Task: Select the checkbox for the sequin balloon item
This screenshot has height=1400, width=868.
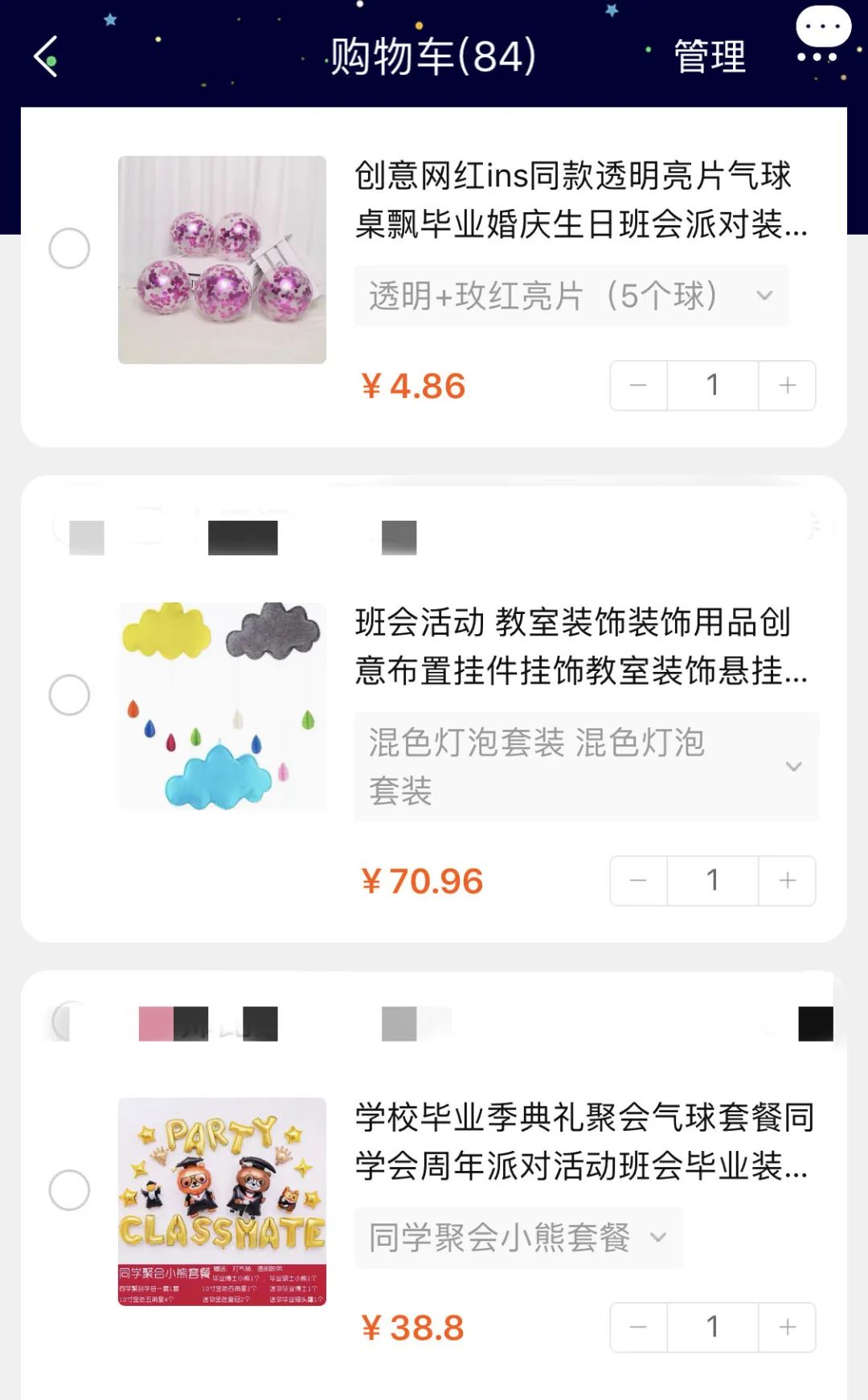Action: tap(71, 249)
